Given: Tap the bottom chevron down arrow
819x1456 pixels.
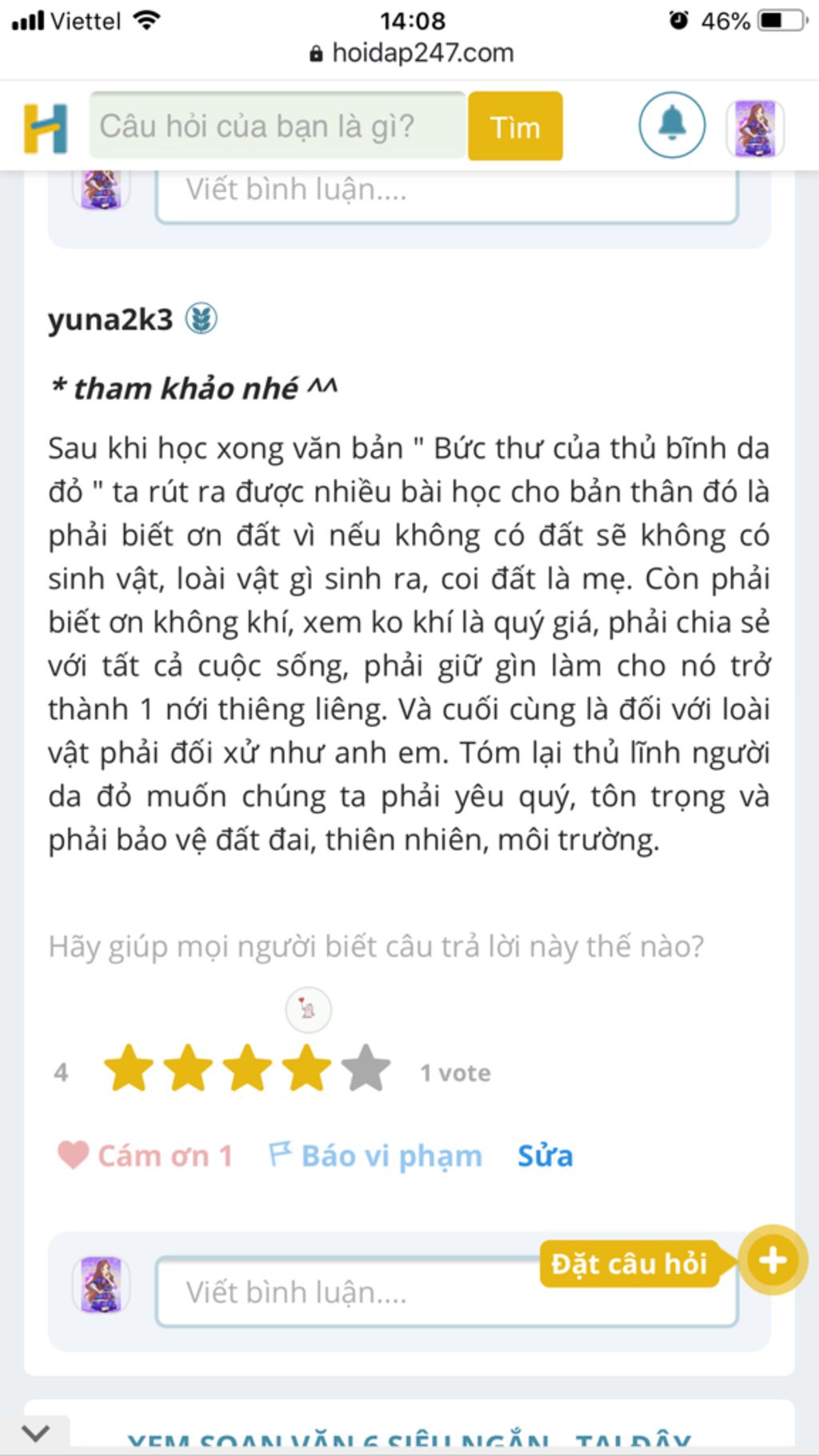Looking at the screenshot, I should point(35,1433).
